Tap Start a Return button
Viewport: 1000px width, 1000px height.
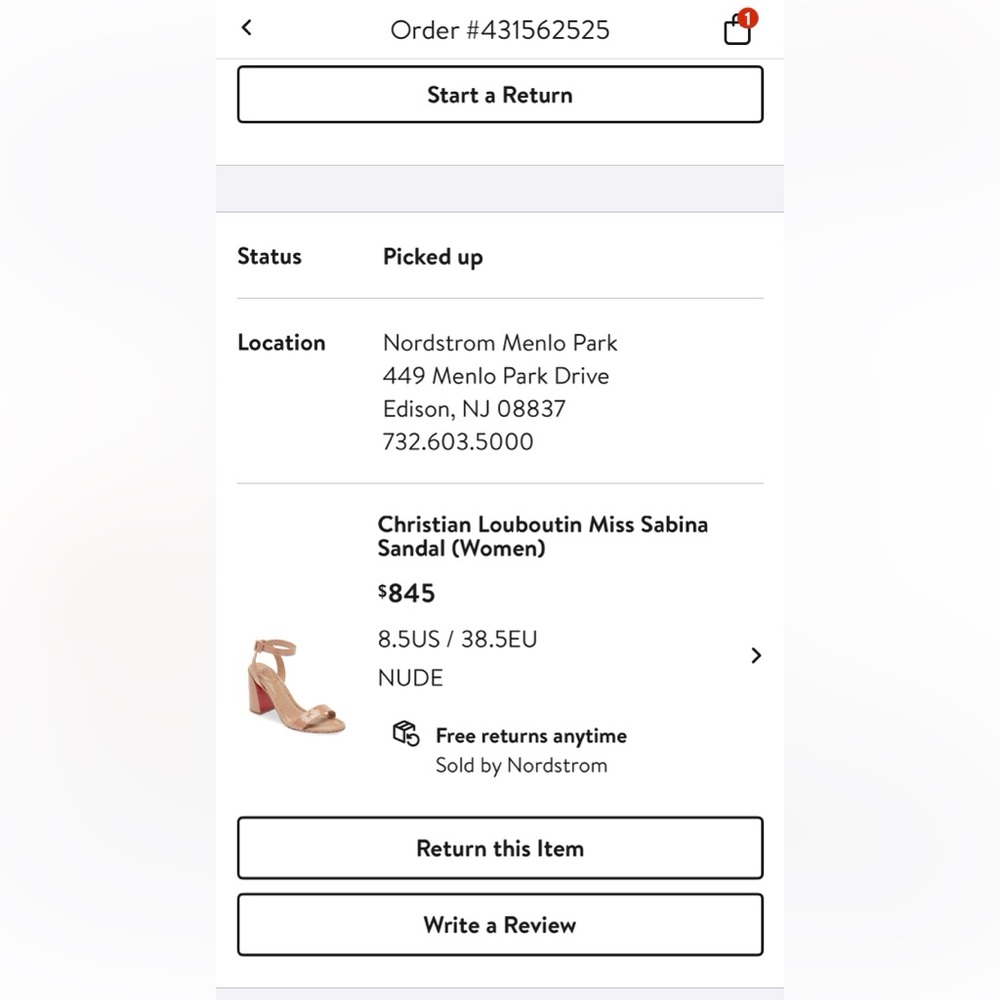[500, 95]
